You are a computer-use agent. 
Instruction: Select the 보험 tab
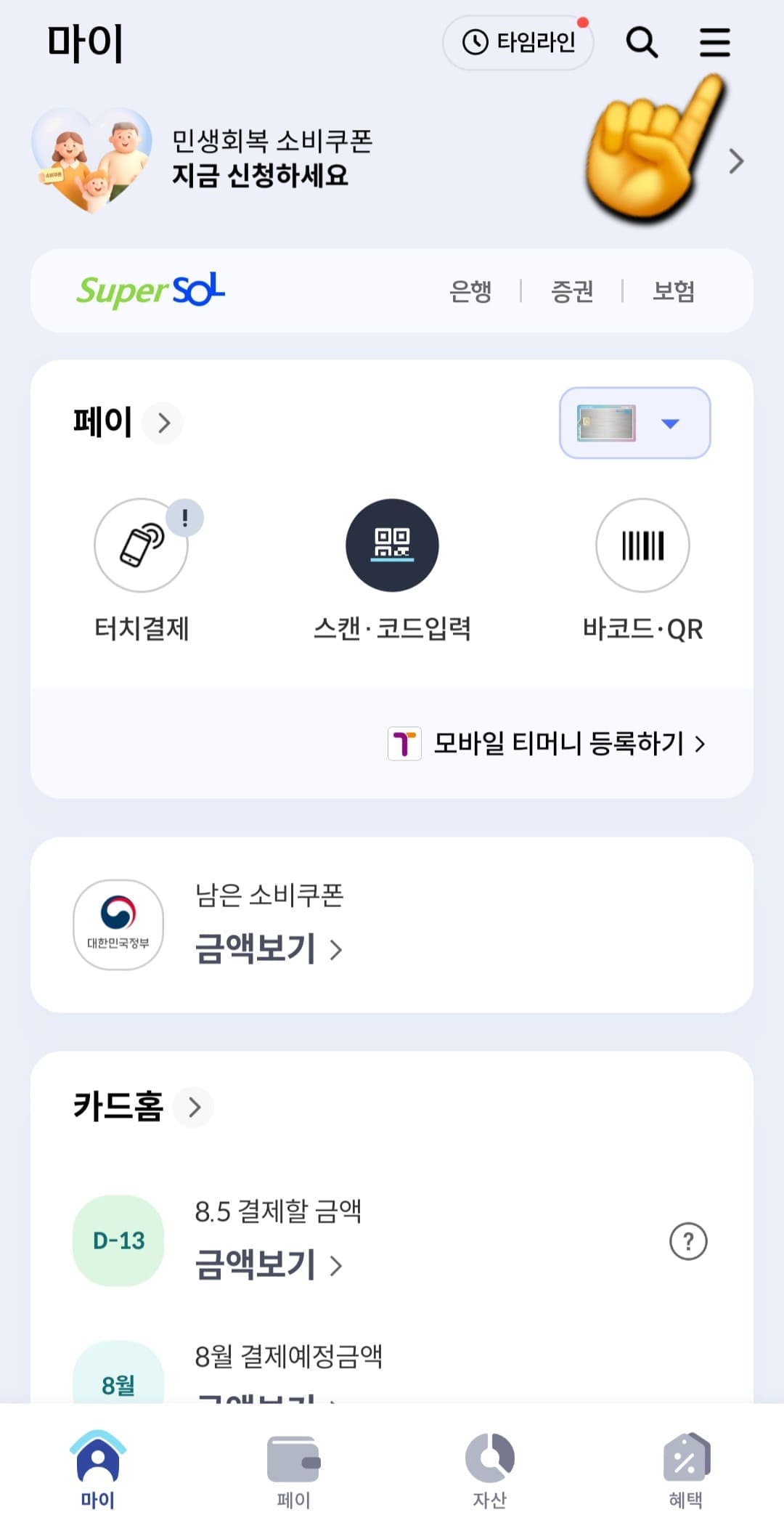pyautogui.click(x=674, y=291)
